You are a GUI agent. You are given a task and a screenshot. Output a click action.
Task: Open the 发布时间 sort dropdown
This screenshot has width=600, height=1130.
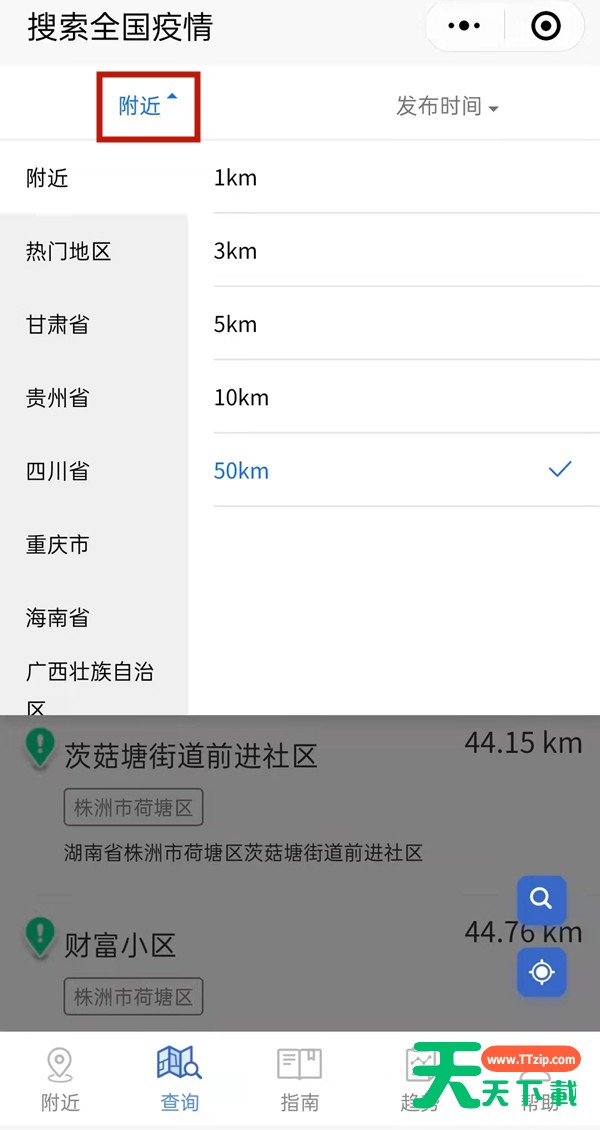(x=447, y=107)
